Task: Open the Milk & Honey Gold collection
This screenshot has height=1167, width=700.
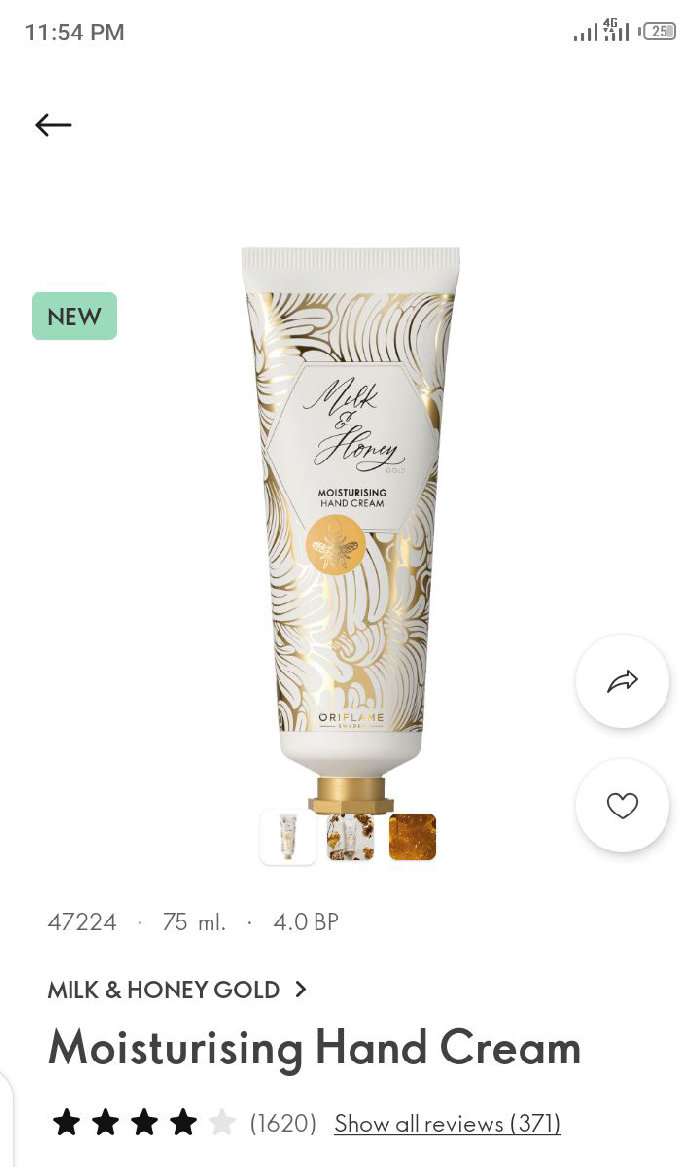Action: point(177,990)
